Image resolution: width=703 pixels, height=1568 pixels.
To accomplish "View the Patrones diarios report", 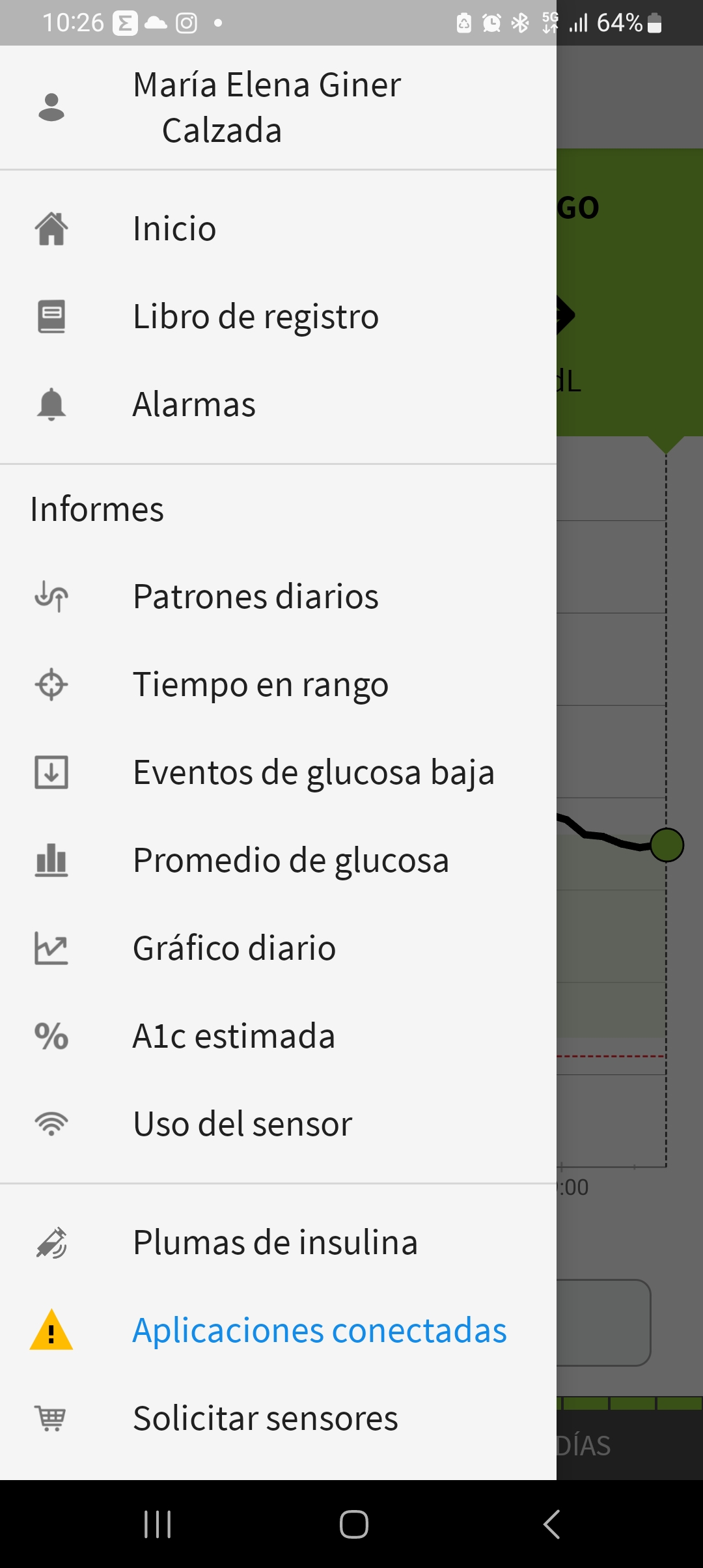I will tap(278, 596).
